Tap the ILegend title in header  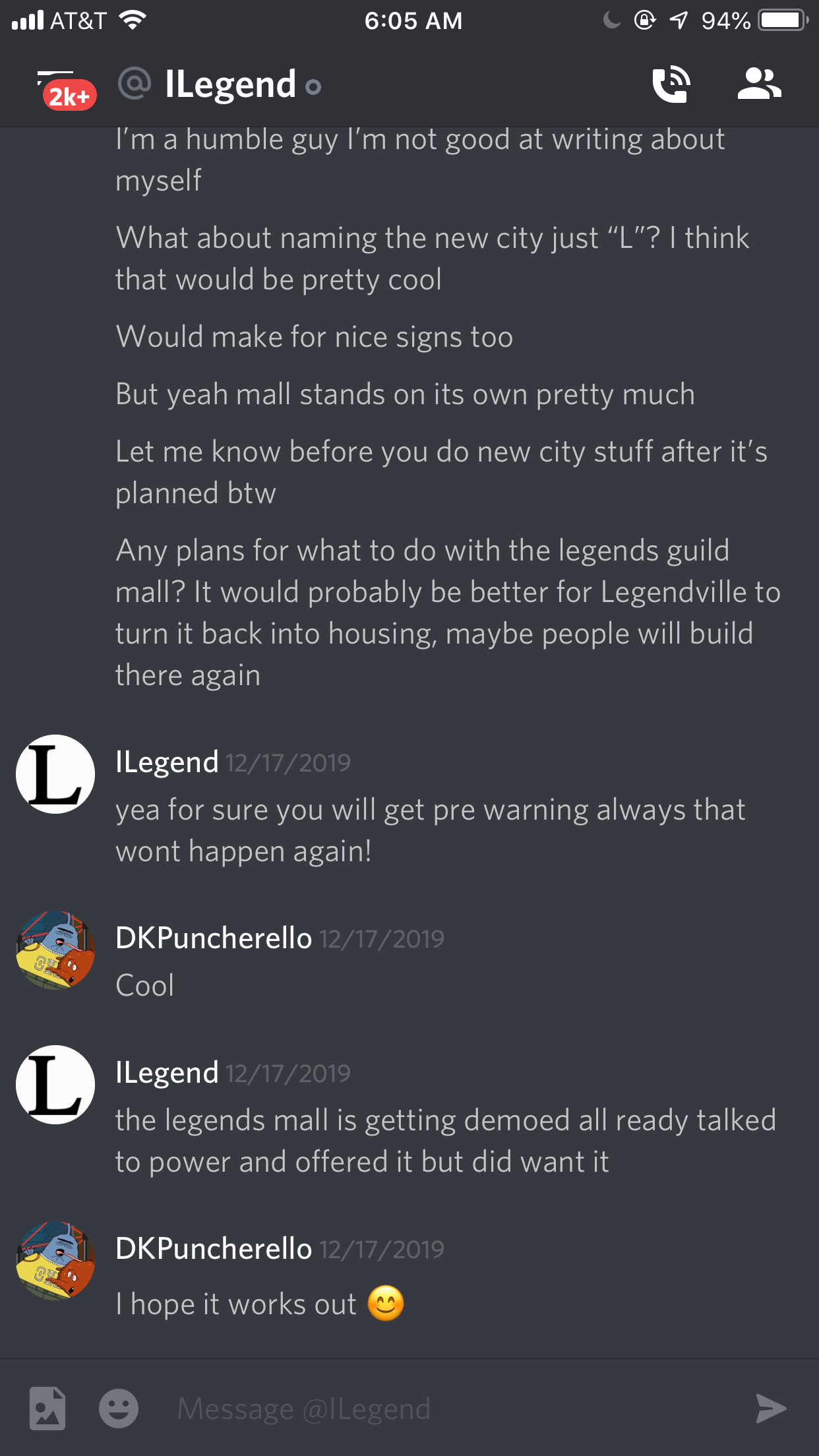tap(230, 85)
